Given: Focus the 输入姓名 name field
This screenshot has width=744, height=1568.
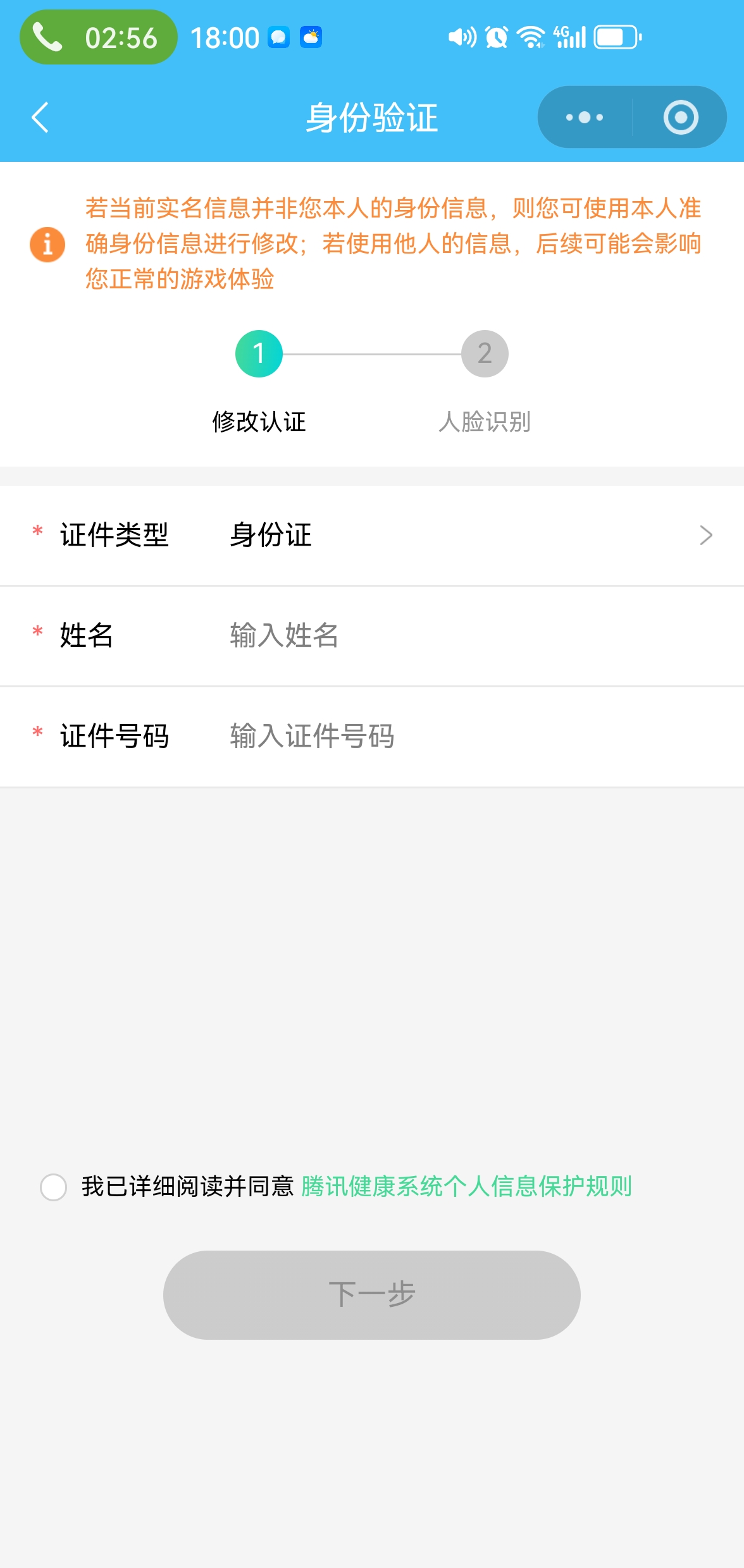Looking at the screenshot, I should 443,635.
